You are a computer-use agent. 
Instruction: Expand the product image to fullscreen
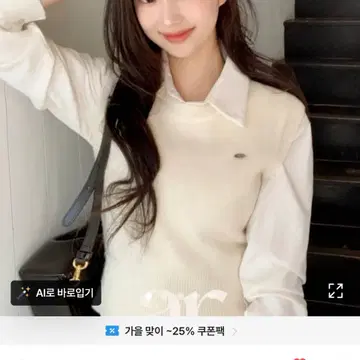(x=335, y=291)
